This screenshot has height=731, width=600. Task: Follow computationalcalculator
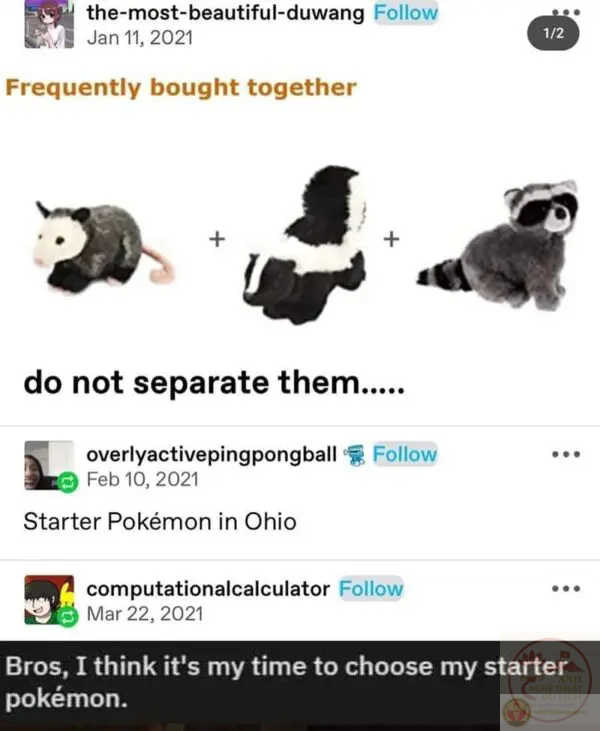(371, 588)
